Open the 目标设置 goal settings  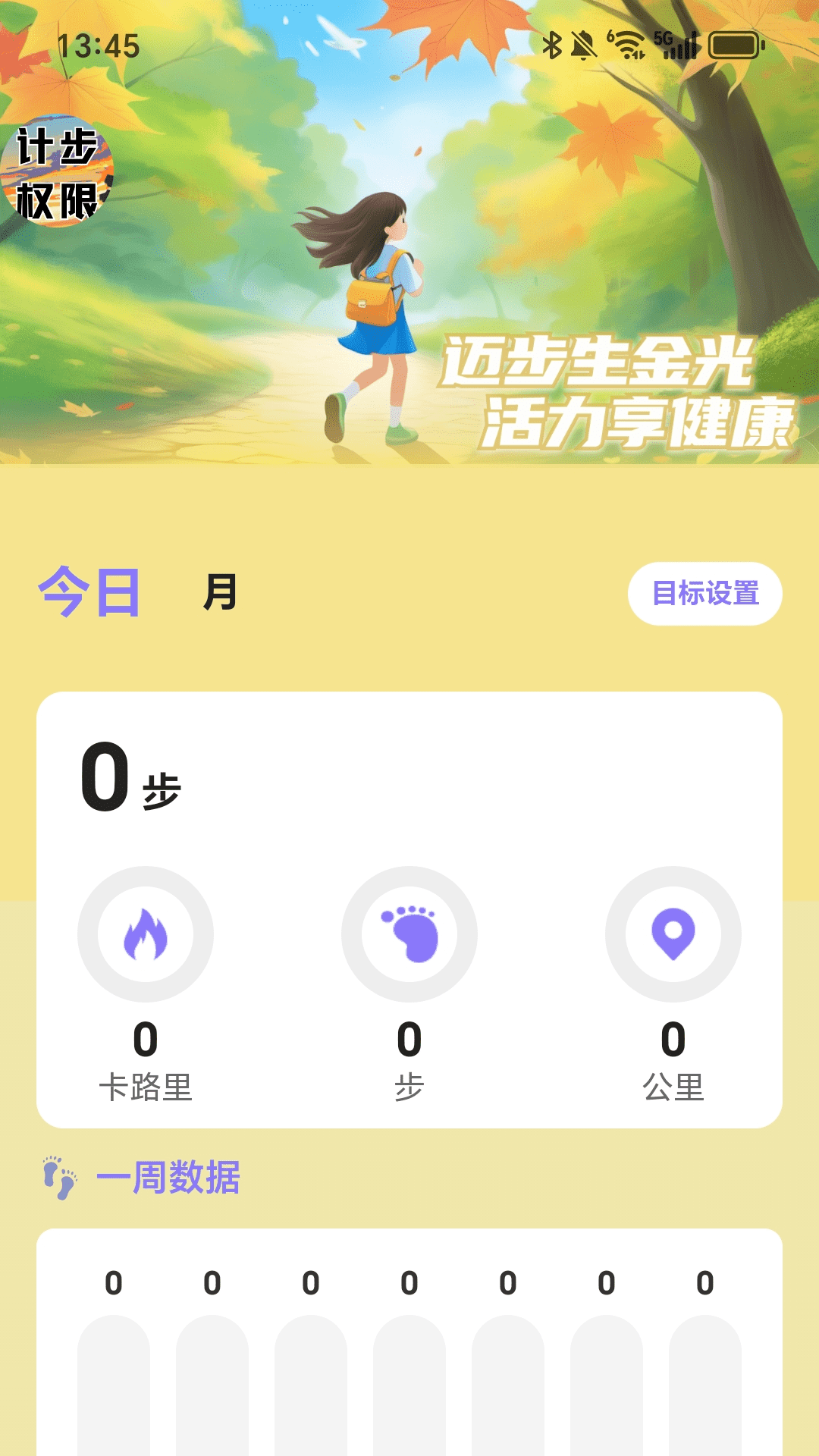tap(706, 595)
